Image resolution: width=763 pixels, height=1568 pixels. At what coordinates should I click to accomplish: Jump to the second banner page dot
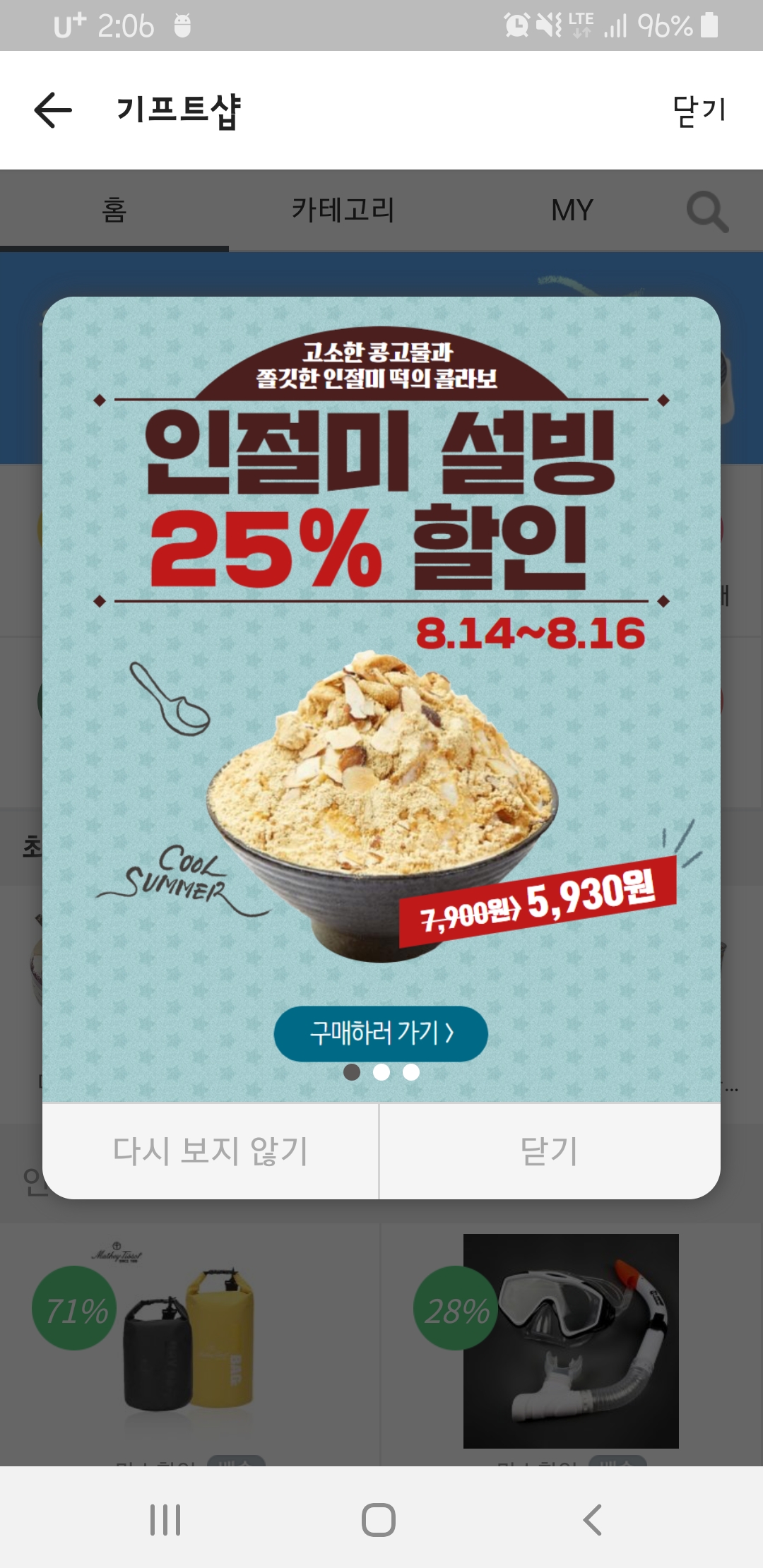[x=381, y=1072]
